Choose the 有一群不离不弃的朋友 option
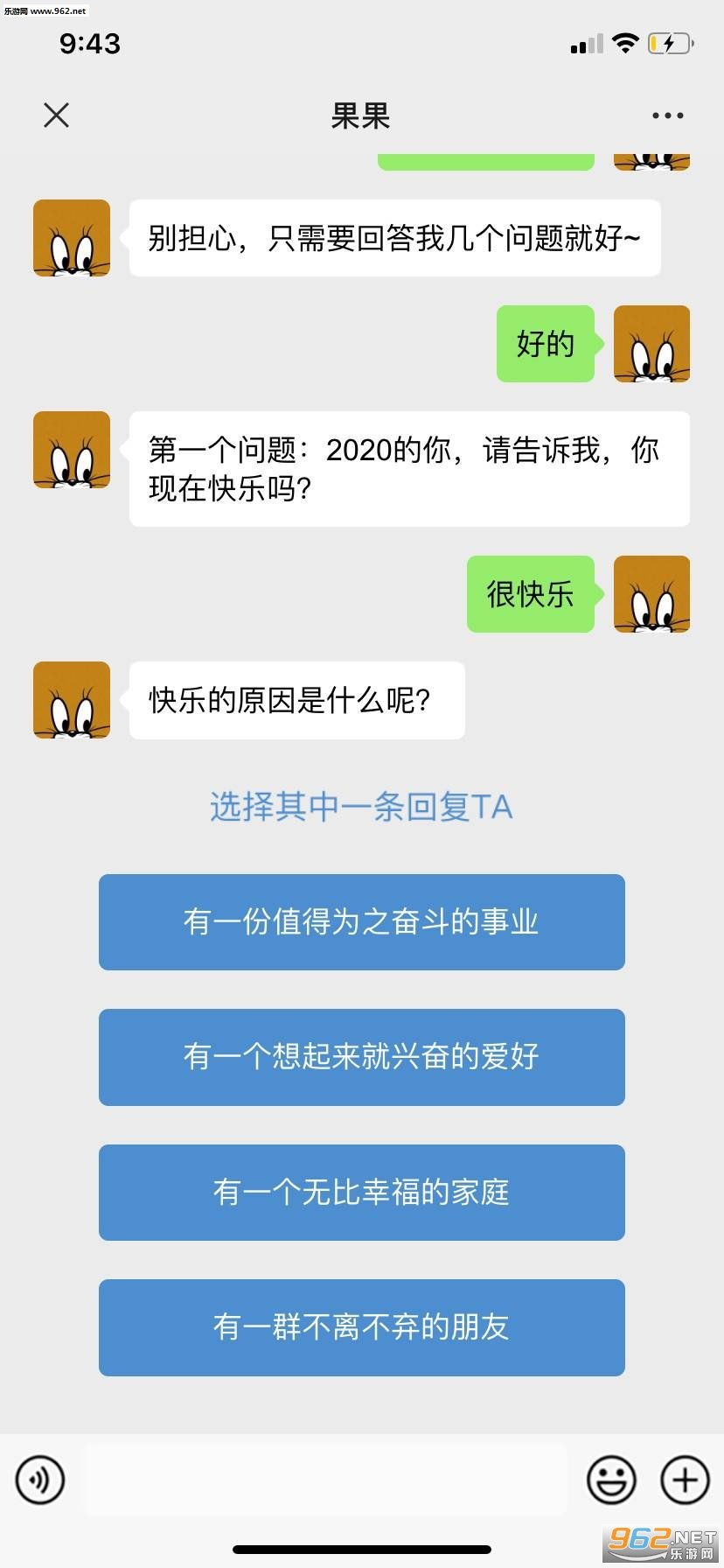Screen dimensions: 724x1568 pos(362,1327)
